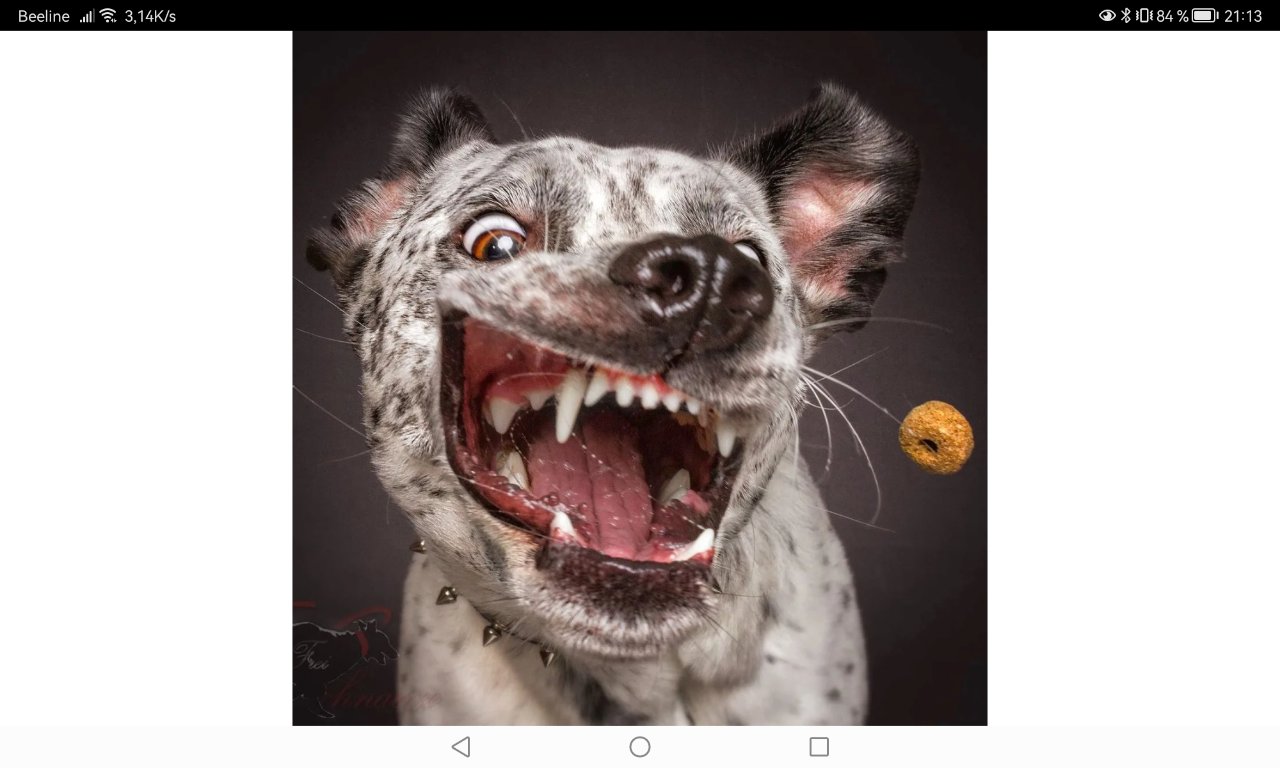
Task: Return to the home screen
Action: click(x=640, y=747)
